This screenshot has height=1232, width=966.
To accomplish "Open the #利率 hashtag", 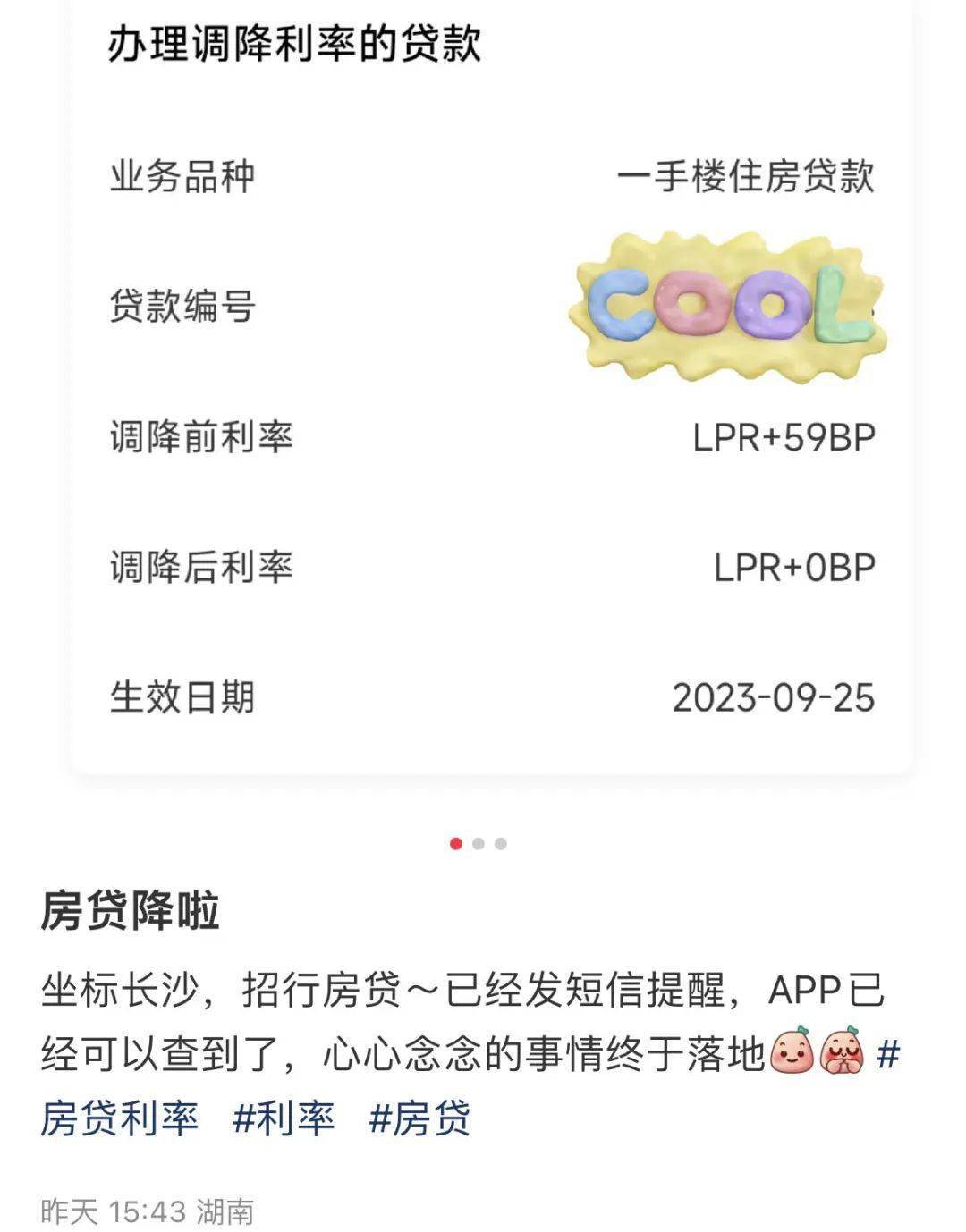I will point(284,1118).
